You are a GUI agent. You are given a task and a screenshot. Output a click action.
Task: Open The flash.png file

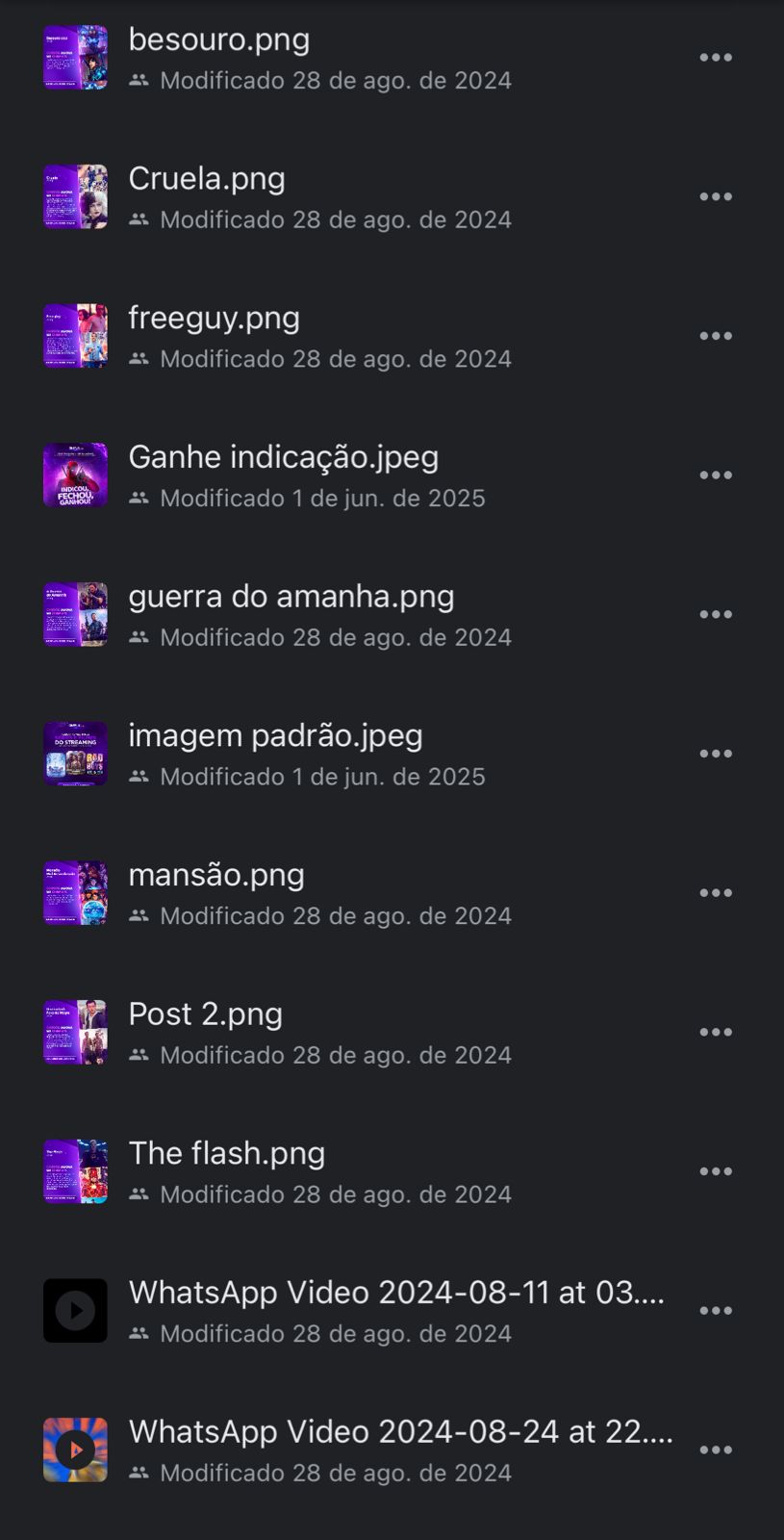(x=227, y=1154)
